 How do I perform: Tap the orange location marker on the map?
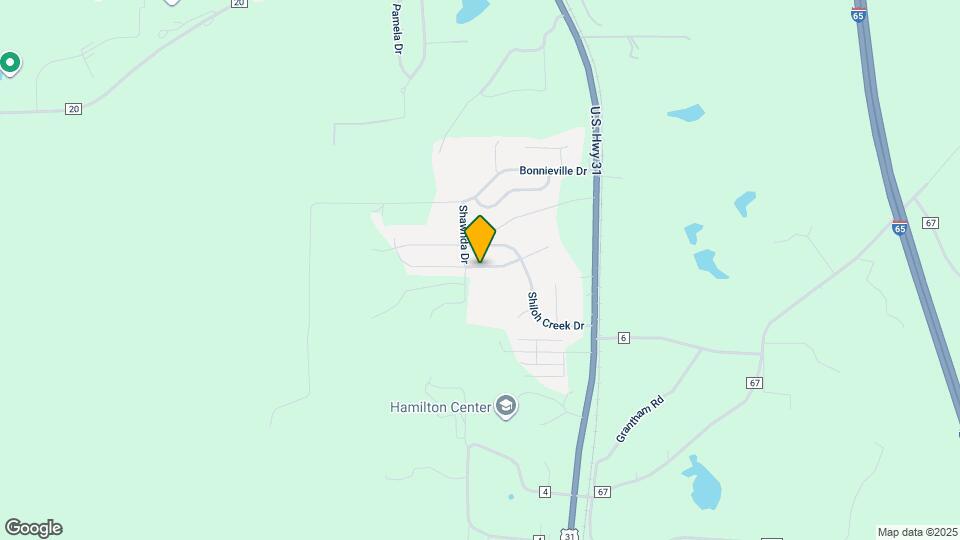coord(481,239)
